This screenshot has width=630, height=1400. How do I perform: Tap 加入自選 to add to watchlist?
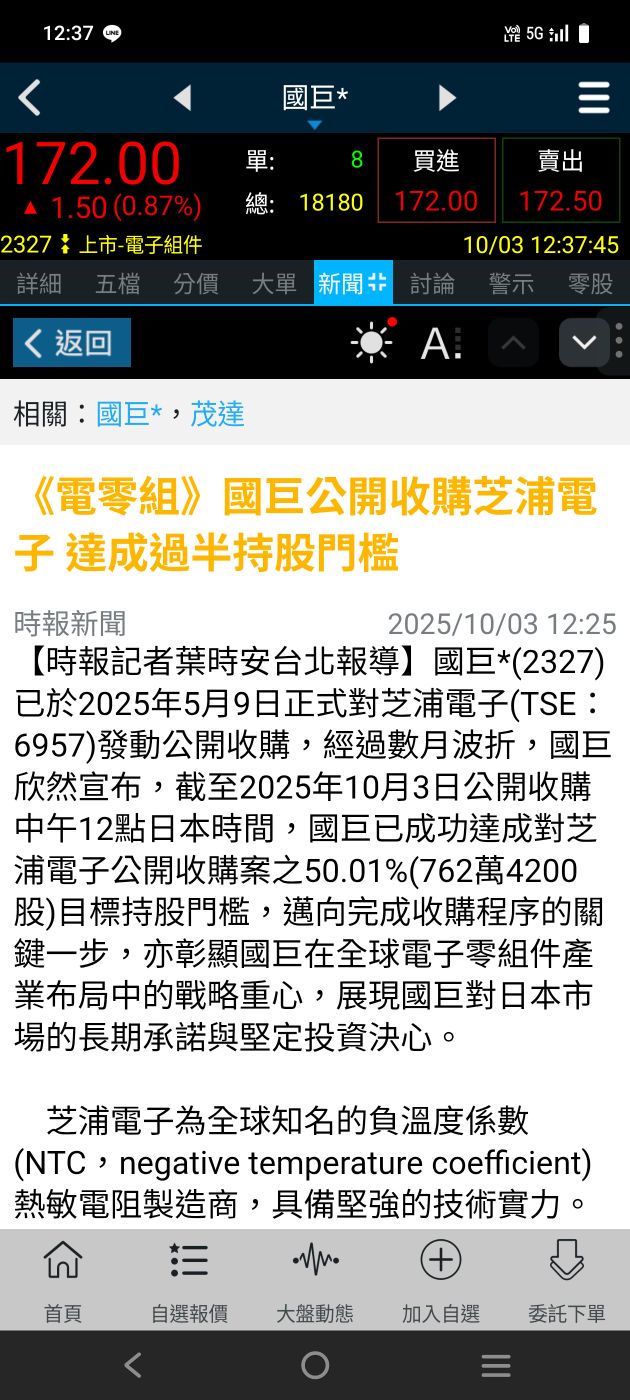[x=441, y=1281]
